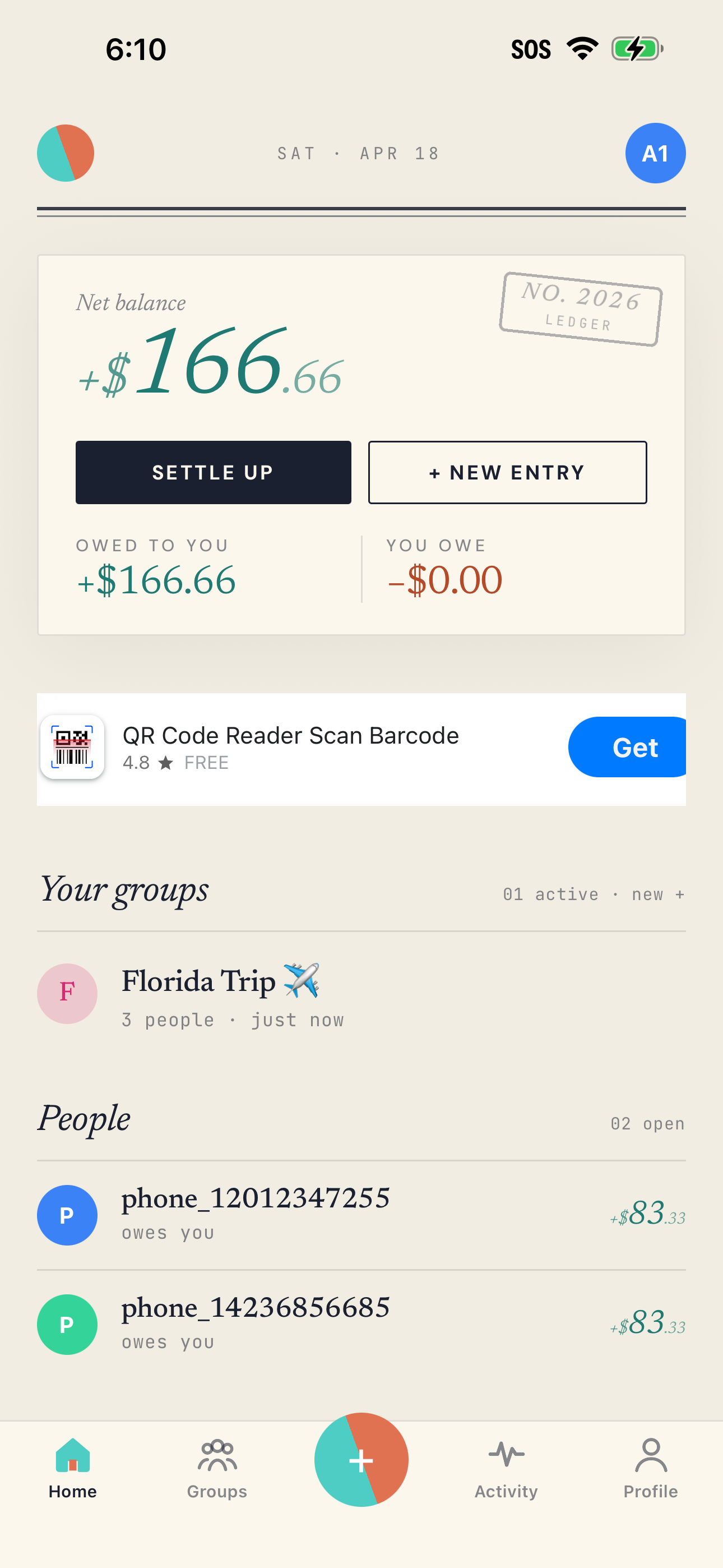Viewport: 723px width, 1568px height.
Task: Tap the center plus add button
Action: [361, 1460]
